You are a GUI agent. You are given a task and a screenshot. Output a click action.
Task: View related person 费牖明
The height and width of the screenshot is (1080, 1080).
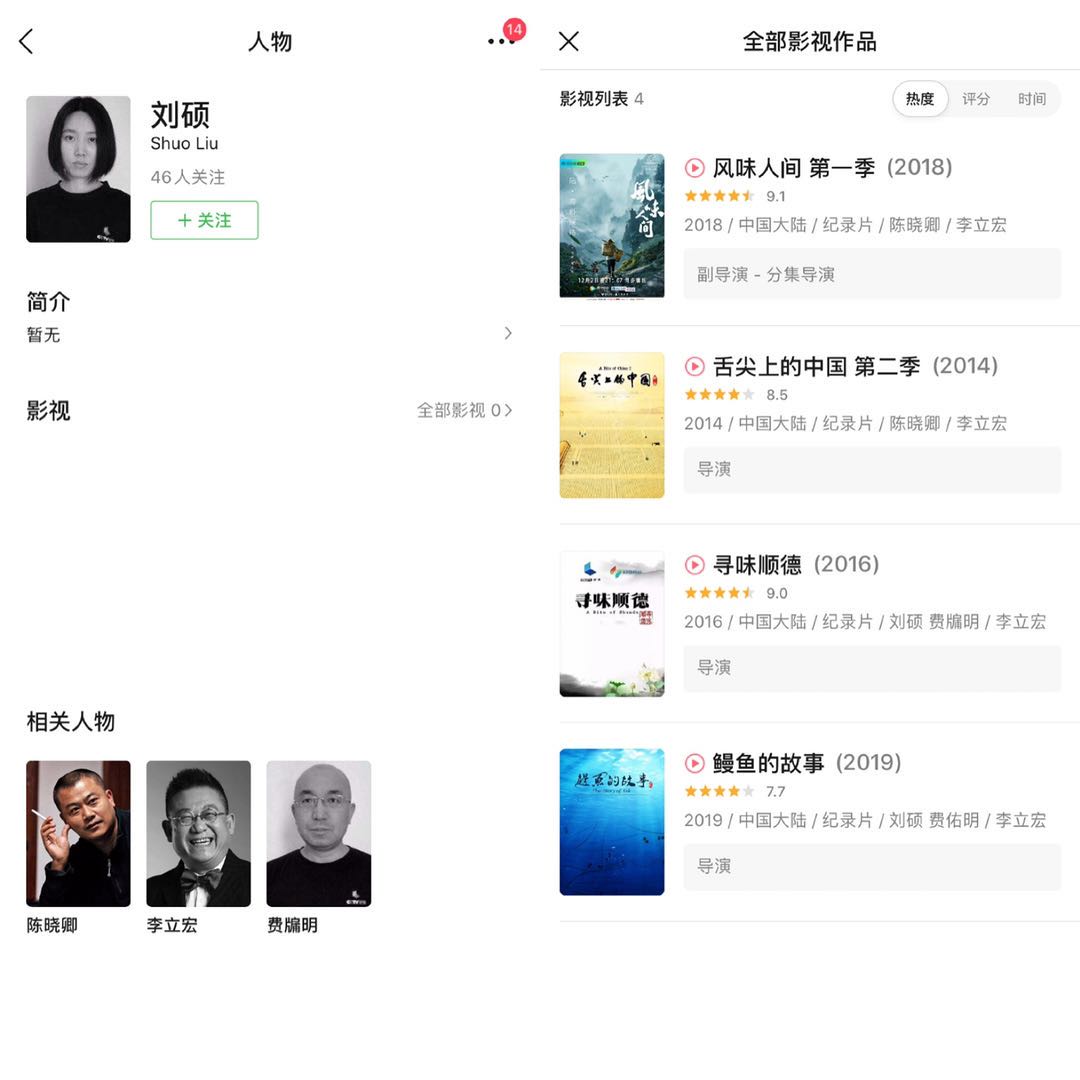click(x=318, y=834)
